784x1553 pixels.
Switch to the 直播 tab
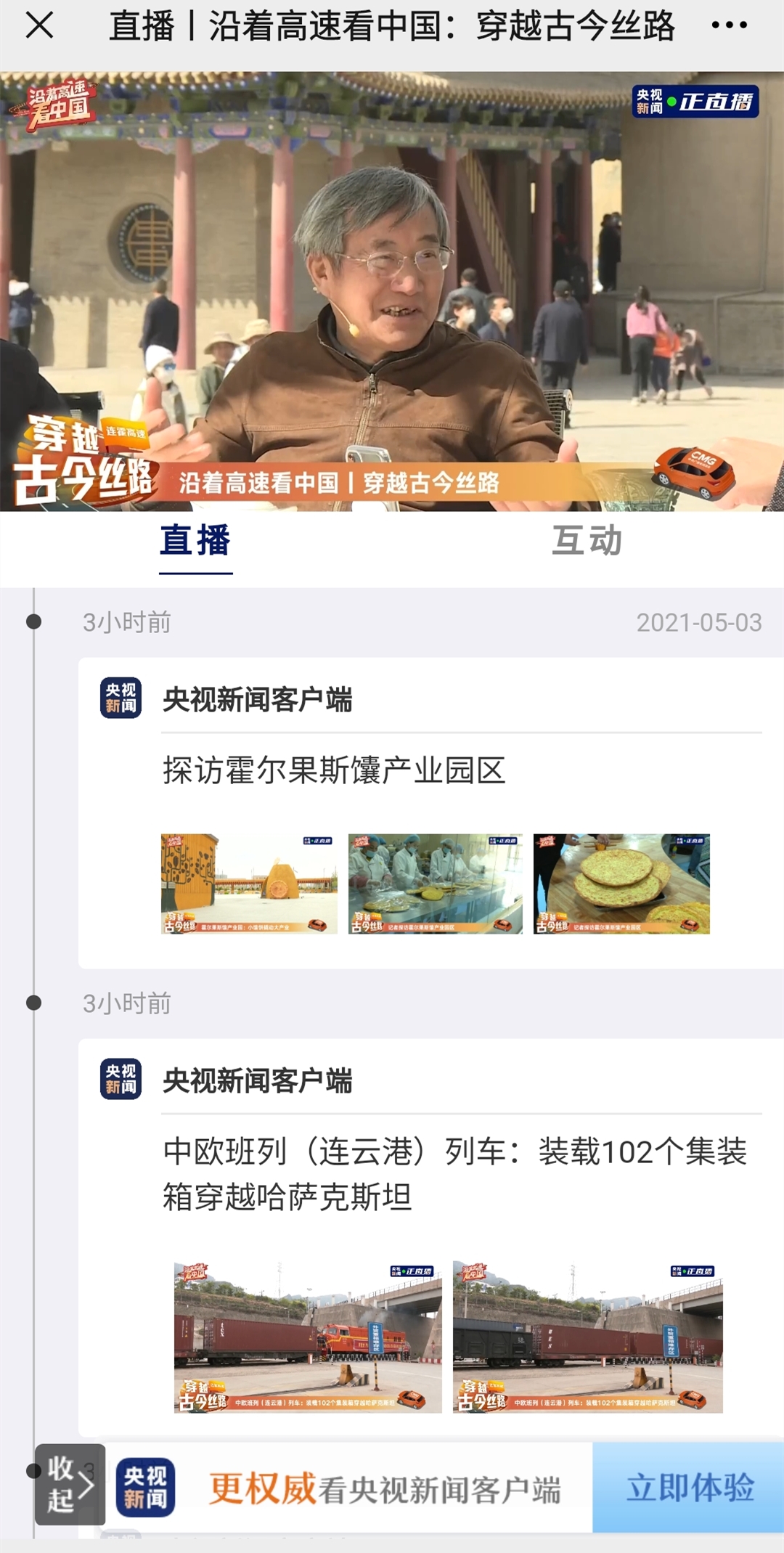click(x=195, y=542)
